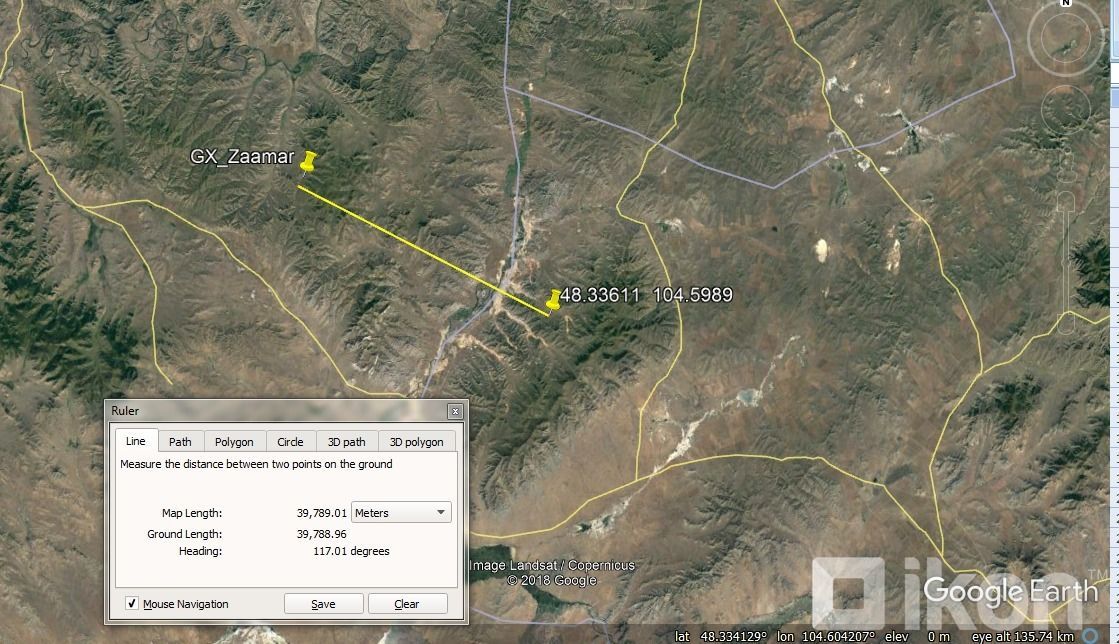Select the Polygon tab
The height and width of the screenshot is (644, 1119).
(234, 441)
